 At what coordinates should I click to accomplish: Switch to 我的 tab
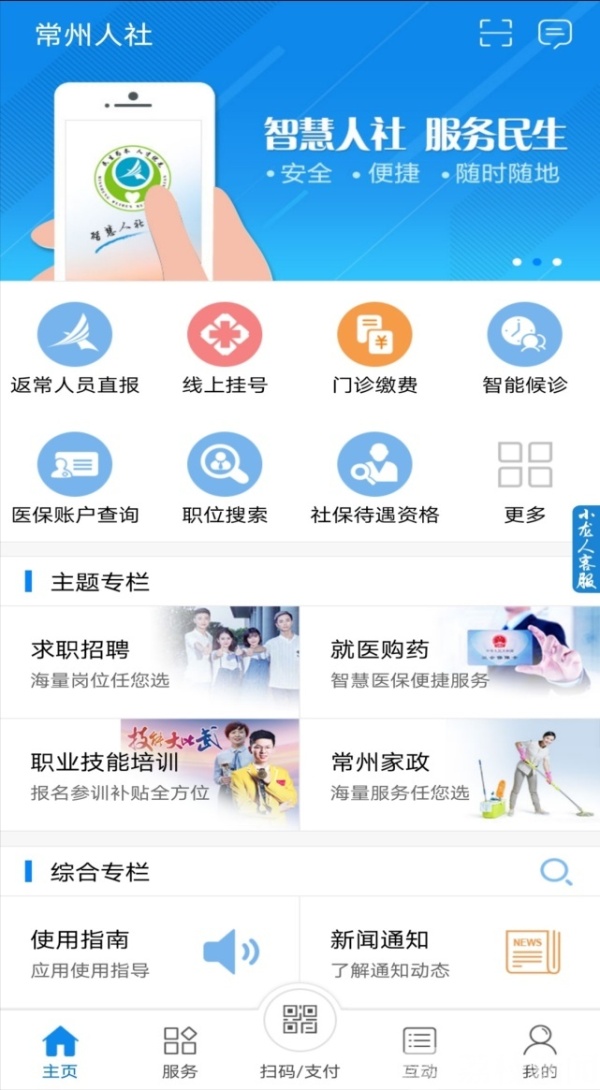coord(540,1050)
